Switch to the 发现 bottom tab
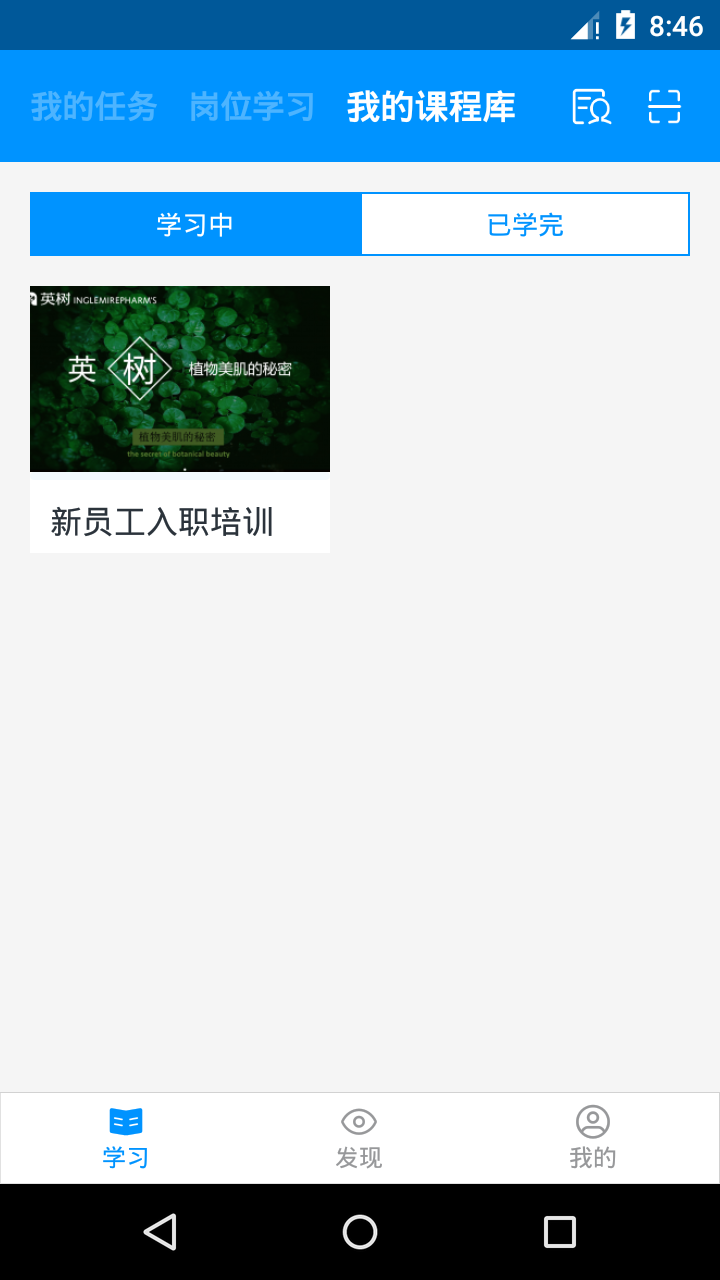 coord(359,1138)
